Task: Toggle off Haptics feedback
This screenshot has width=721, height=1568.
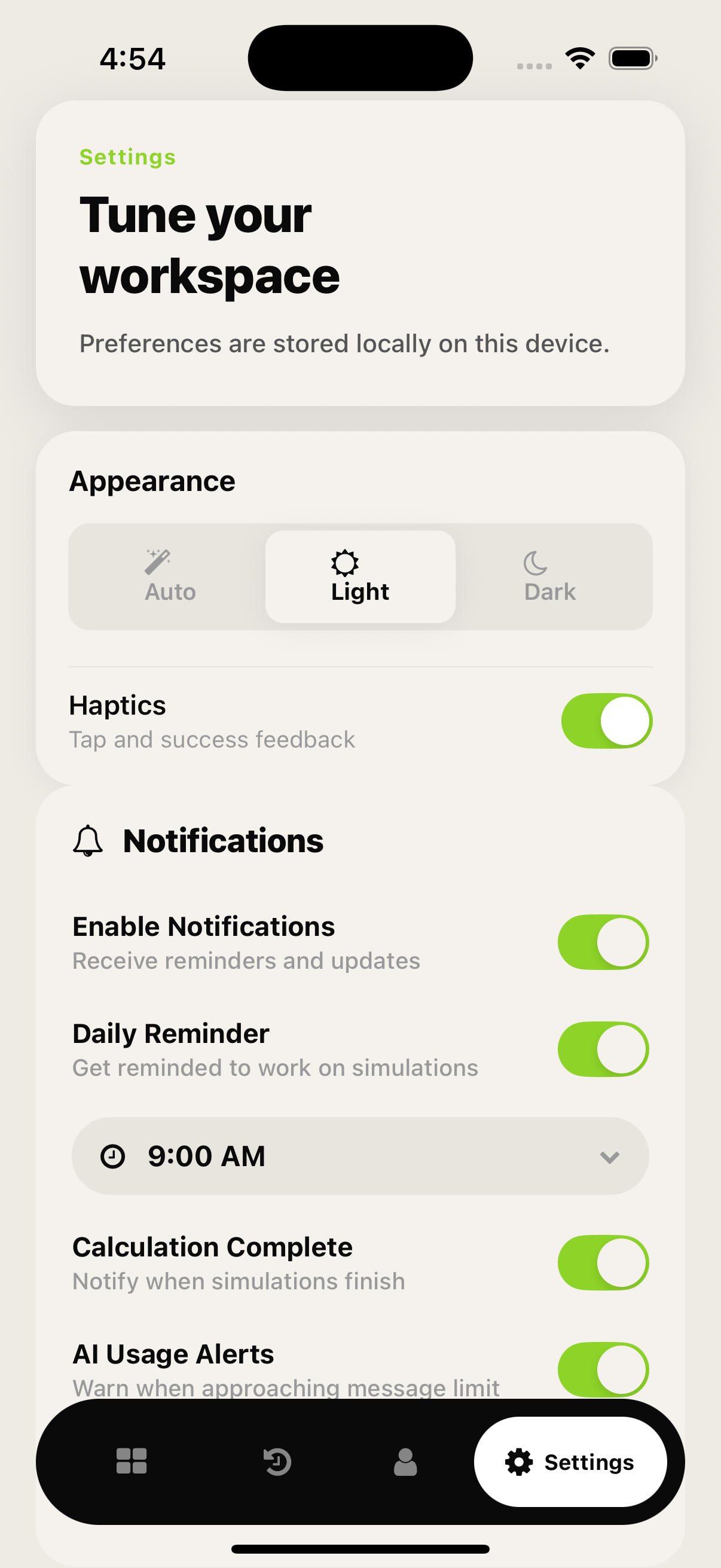Action: pos(606,720)
